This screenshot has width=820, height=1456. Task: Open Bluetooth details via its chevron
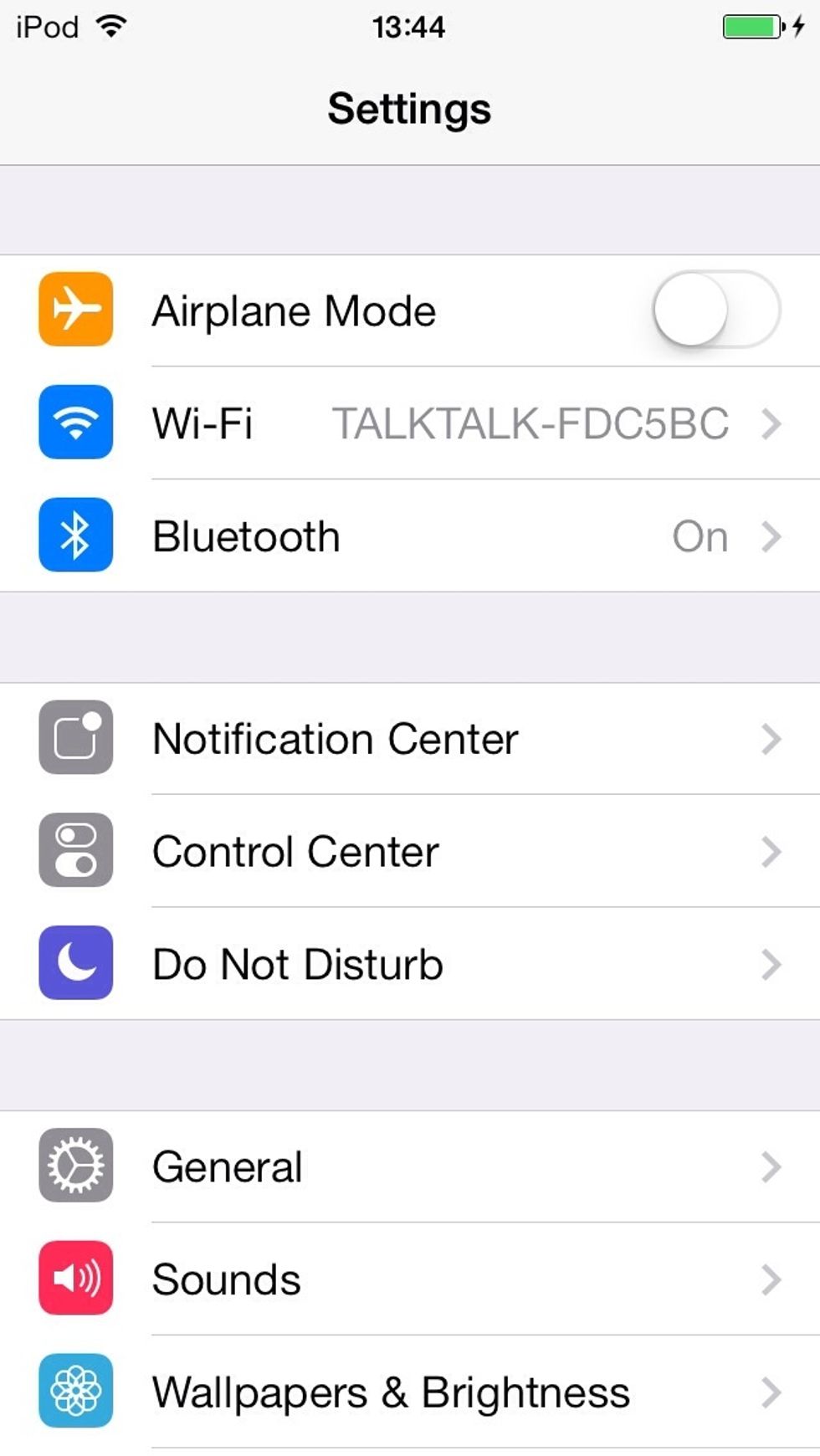(x=771, y=536)
